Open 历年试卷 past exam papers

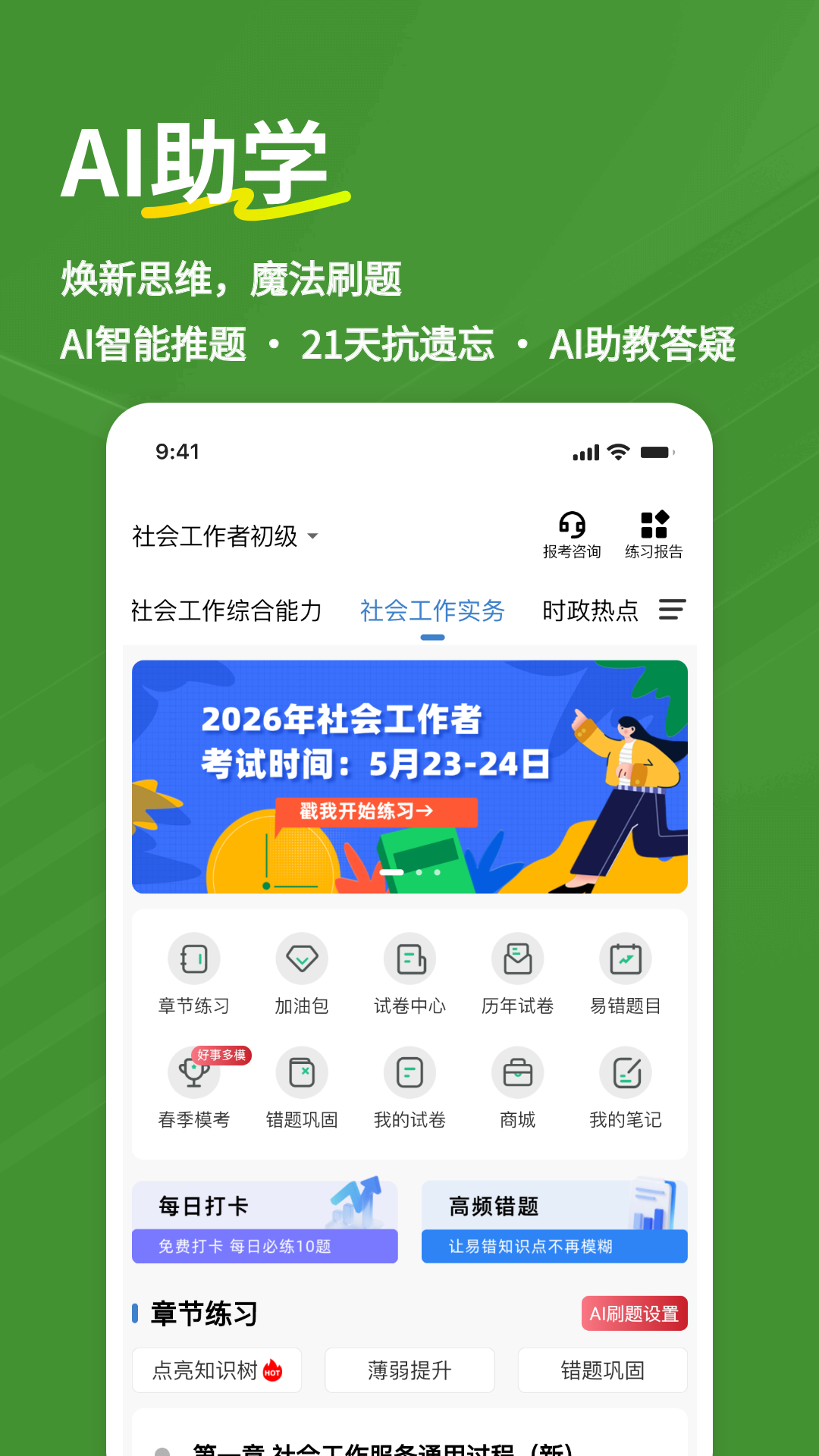[x=517, y=974]
